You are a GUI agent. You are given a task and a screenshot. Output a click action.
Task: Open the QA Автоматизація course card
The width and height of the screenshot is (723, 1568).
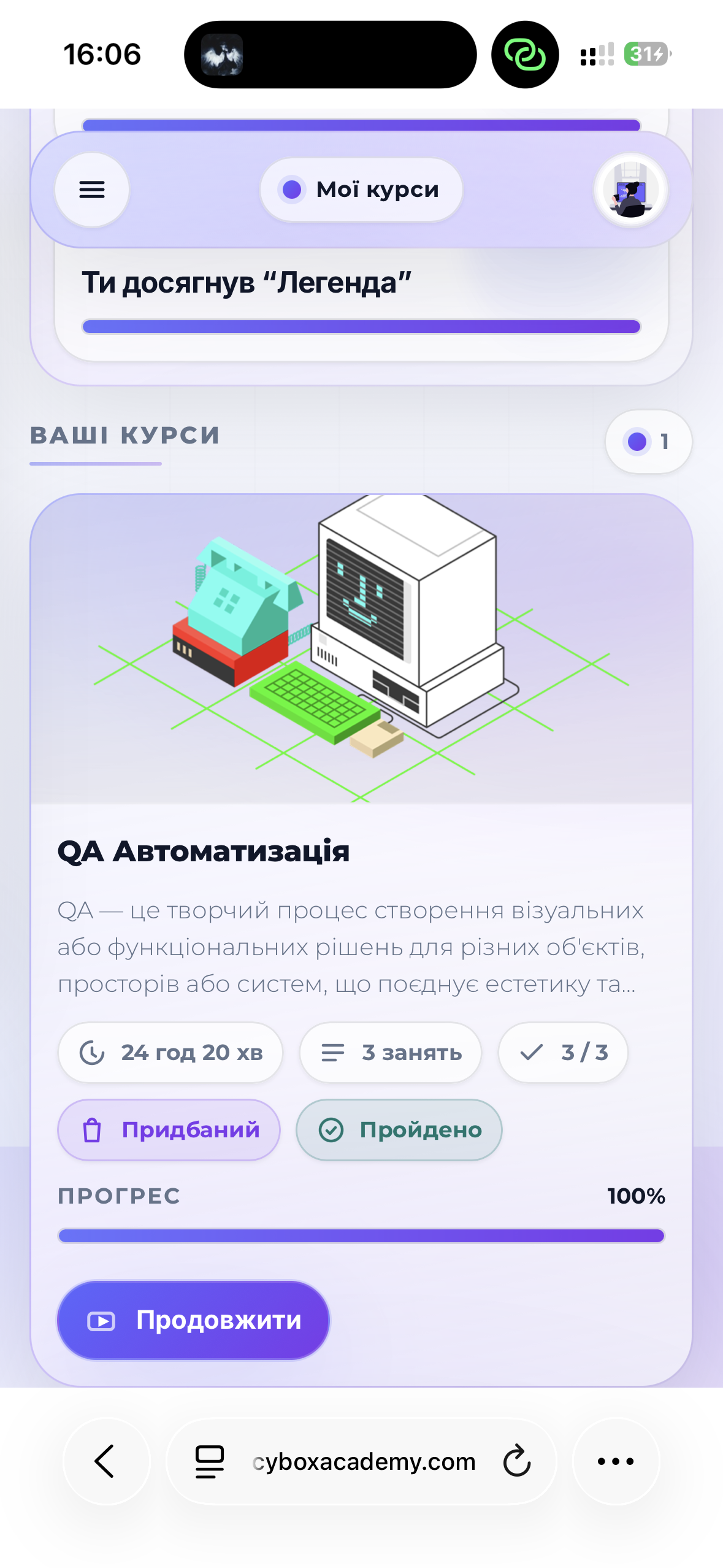[203, 851]
